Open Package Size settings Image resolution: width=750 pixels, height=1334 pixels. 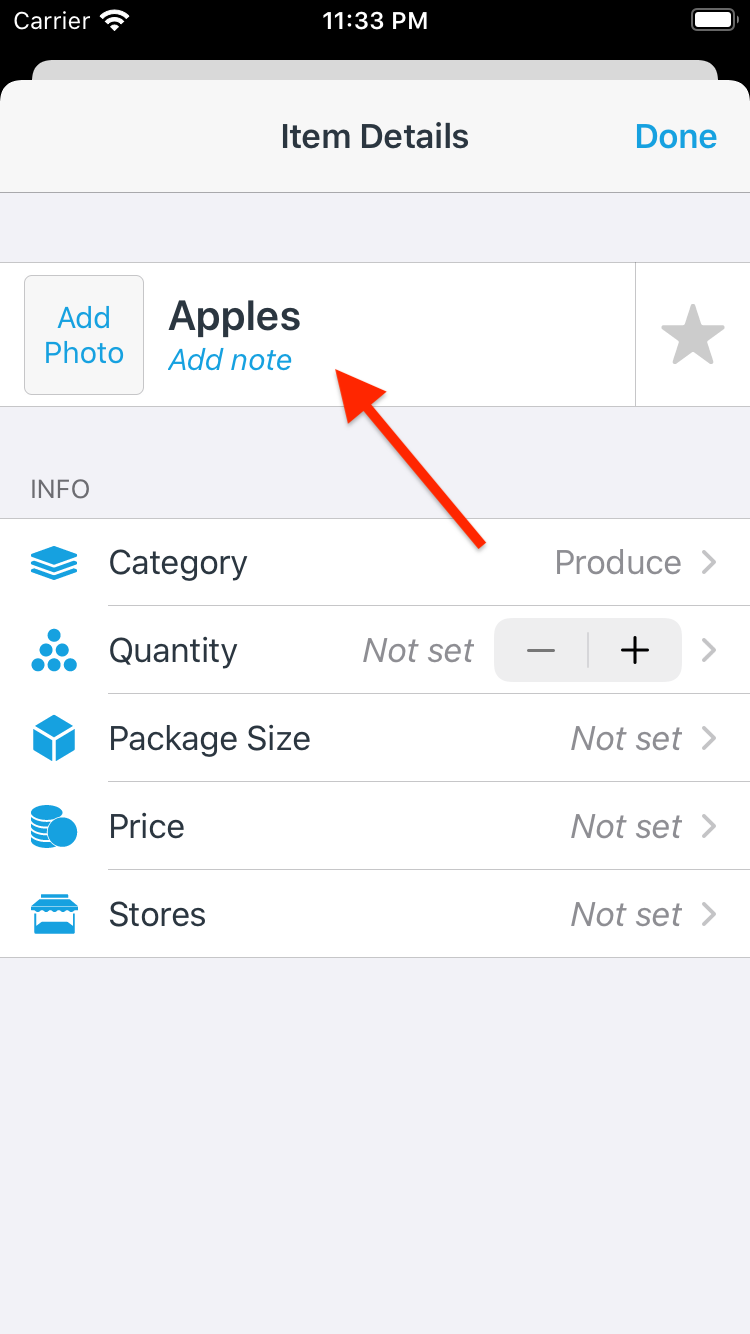point(375,739)
